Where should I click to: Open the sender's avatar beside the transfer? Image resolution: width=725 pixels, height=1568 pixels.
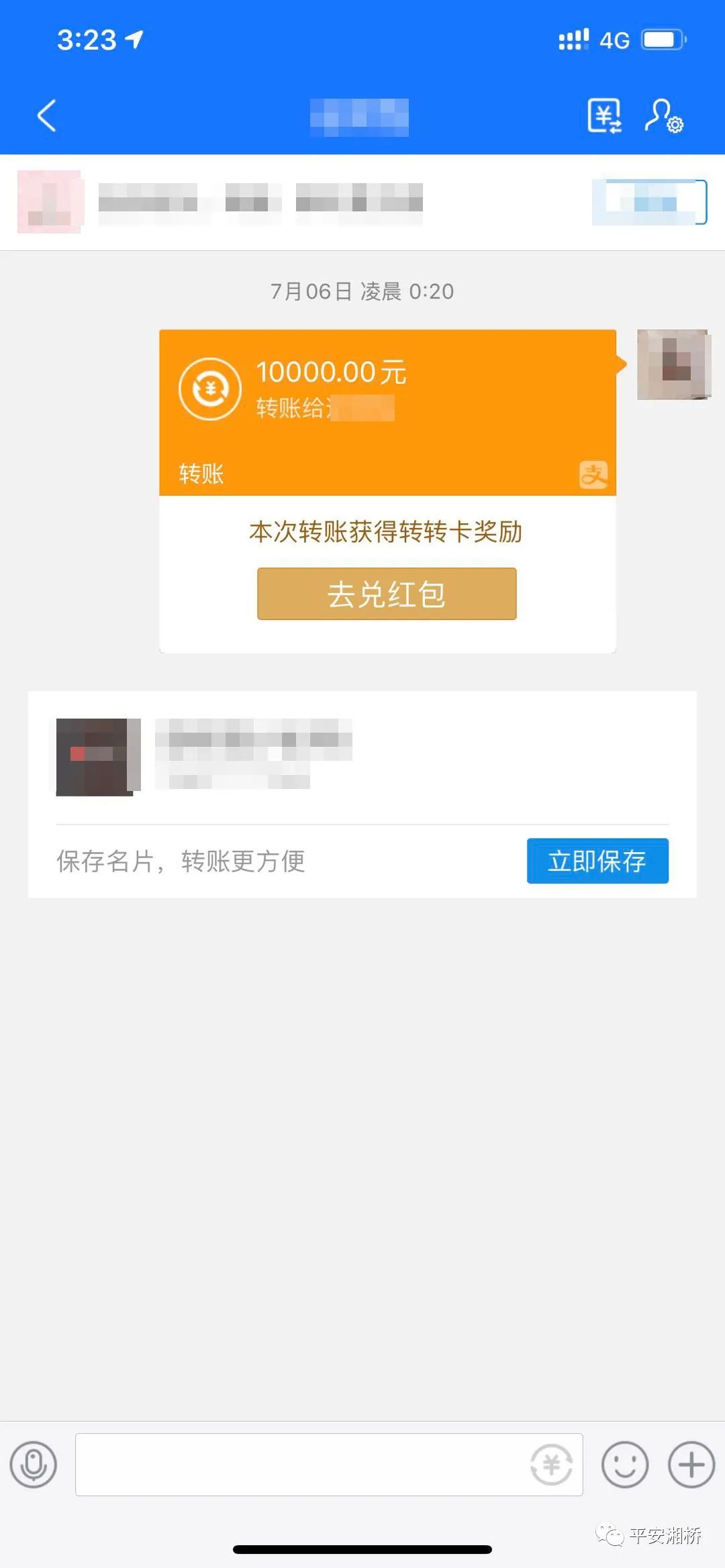[x=673, y=364]
